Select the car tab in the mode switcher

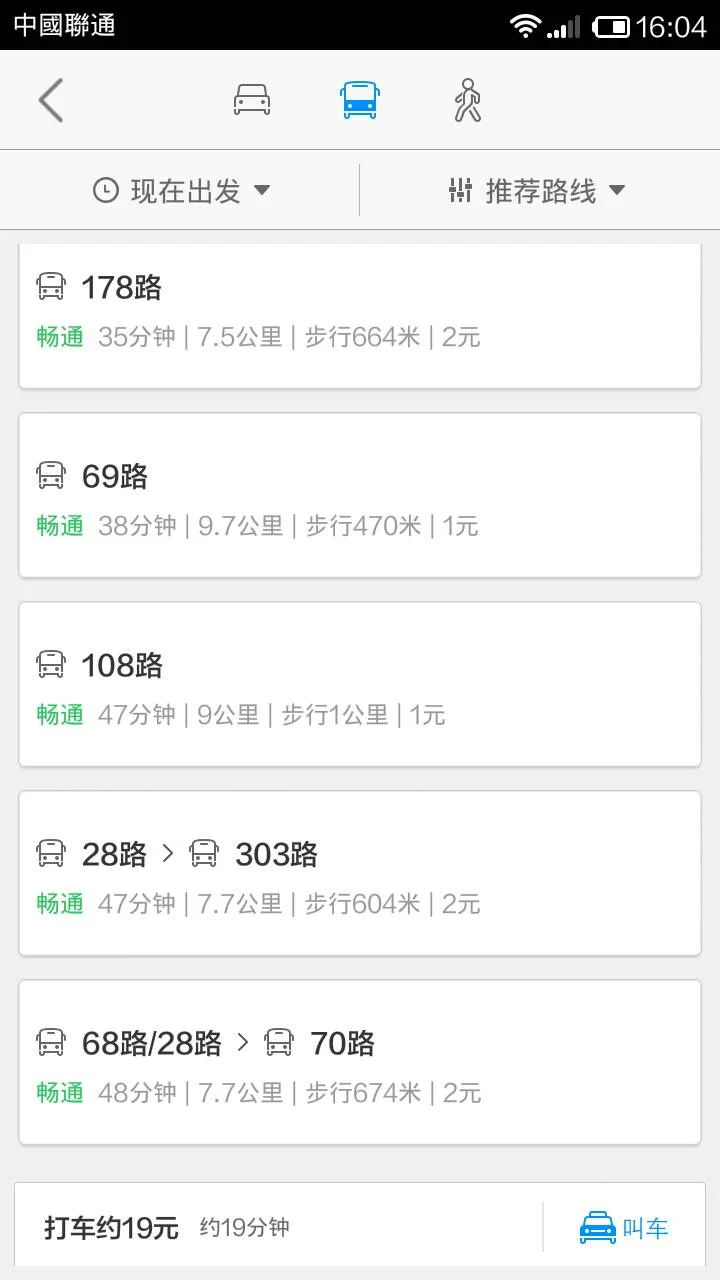[x=251, y=99]
